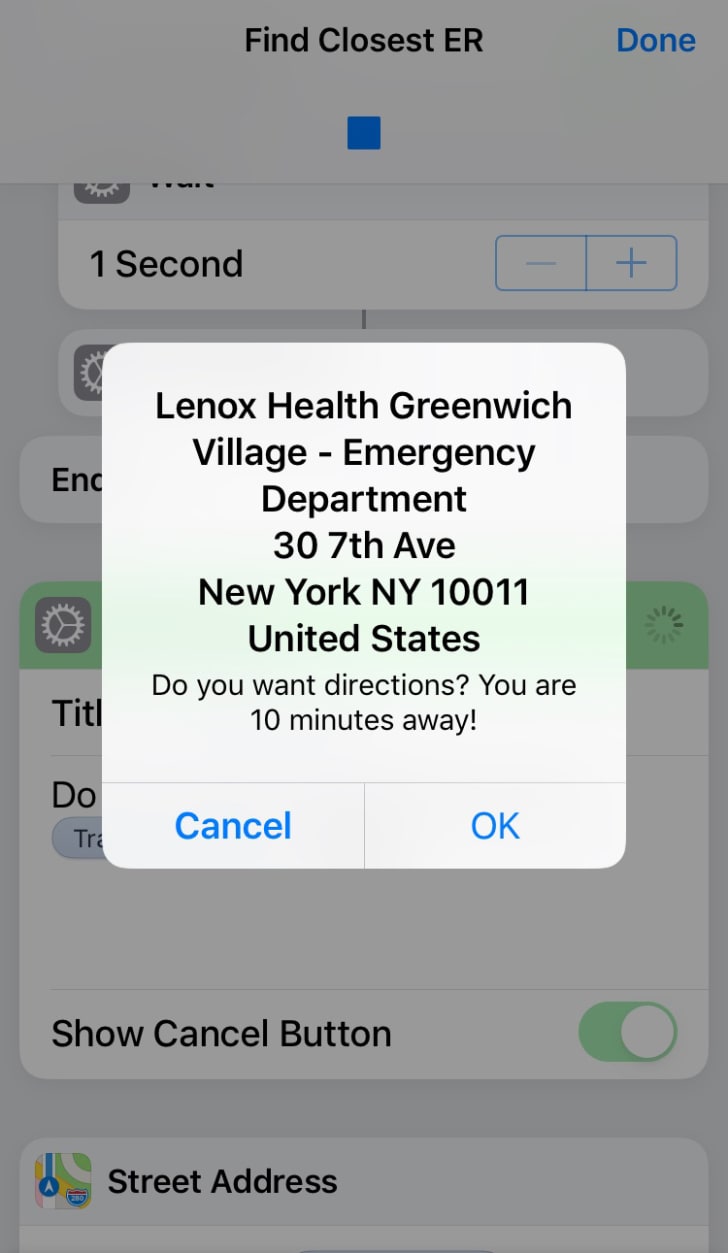Tap OK to get directions
The height and width of the screenshot is (1253, 728).
(x=495, y=826)
